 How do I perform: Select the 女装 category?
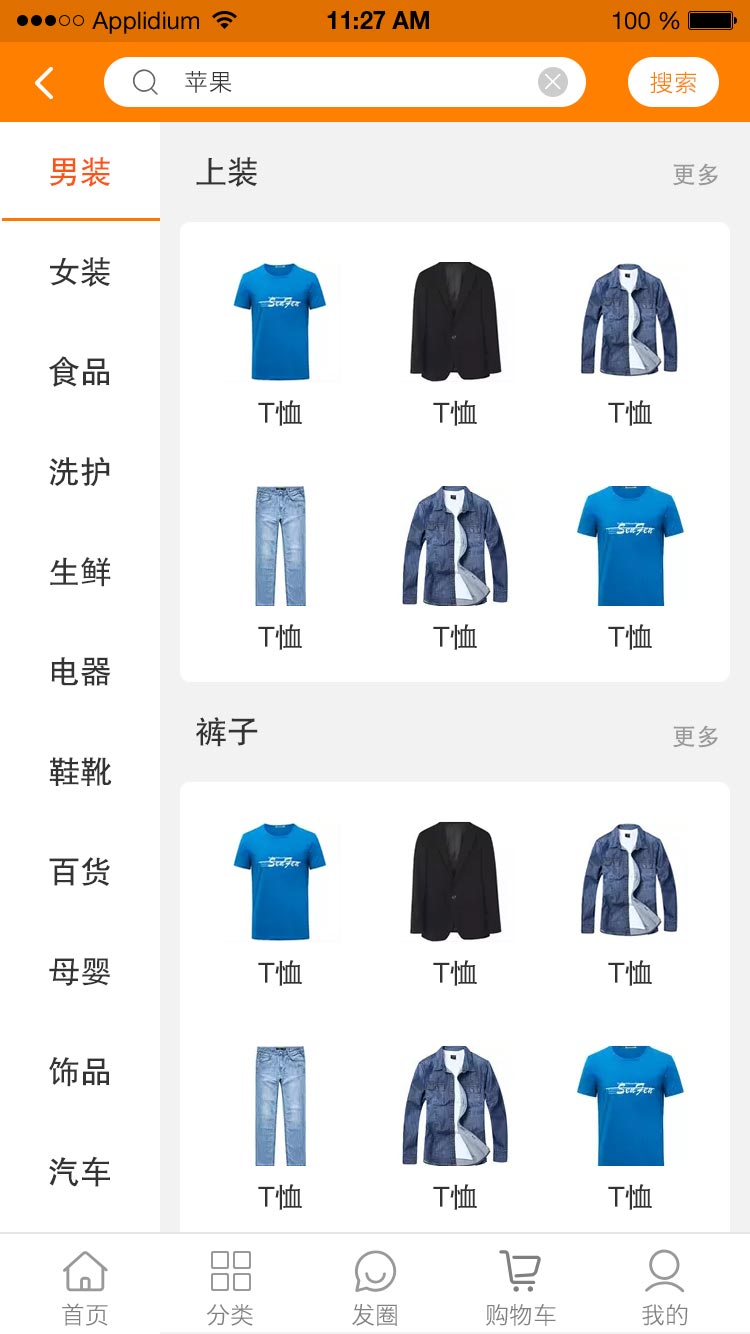(x=80, y=272)
